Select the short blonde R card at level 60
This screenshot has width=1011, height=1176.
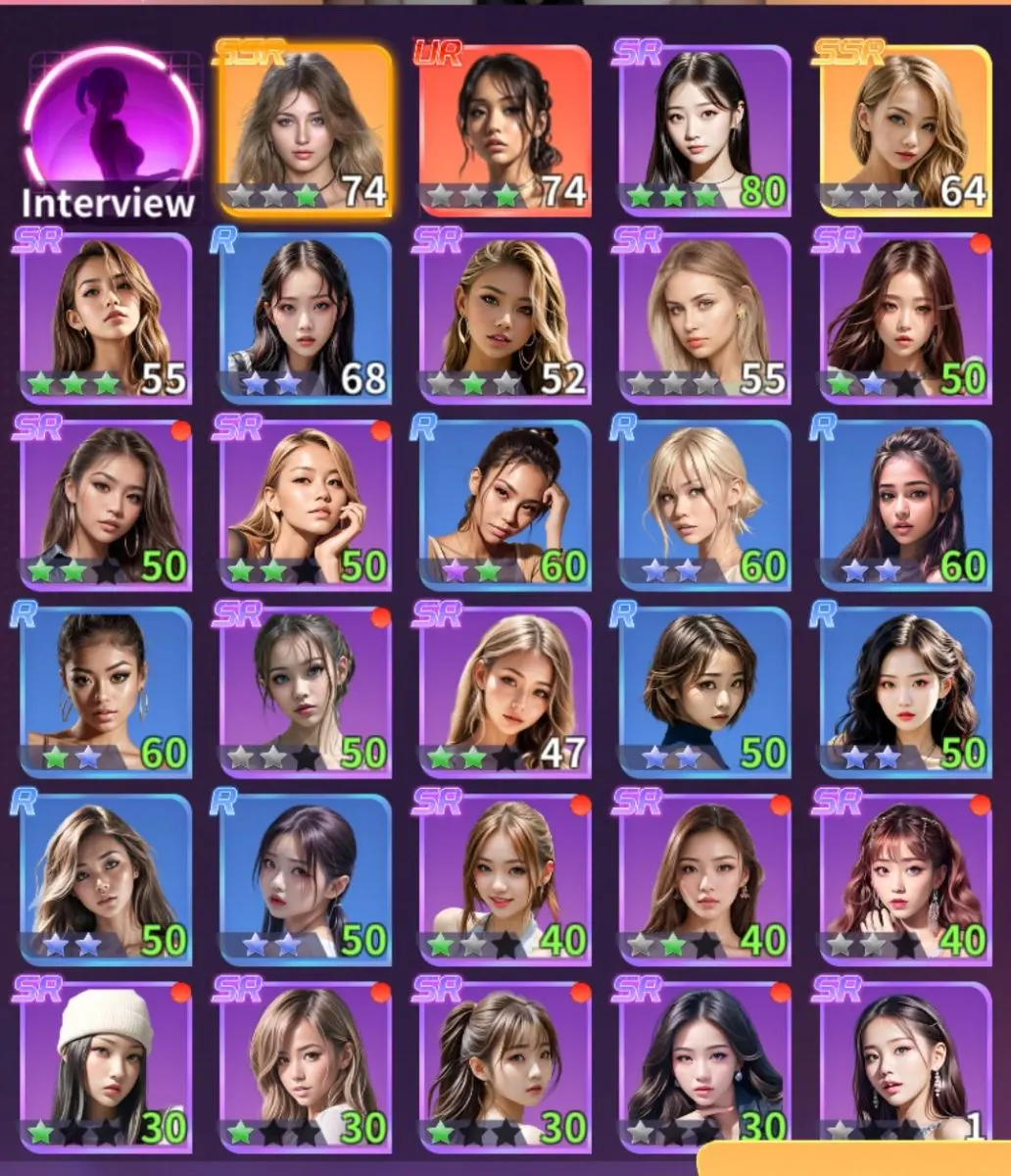tap(704, 505)
